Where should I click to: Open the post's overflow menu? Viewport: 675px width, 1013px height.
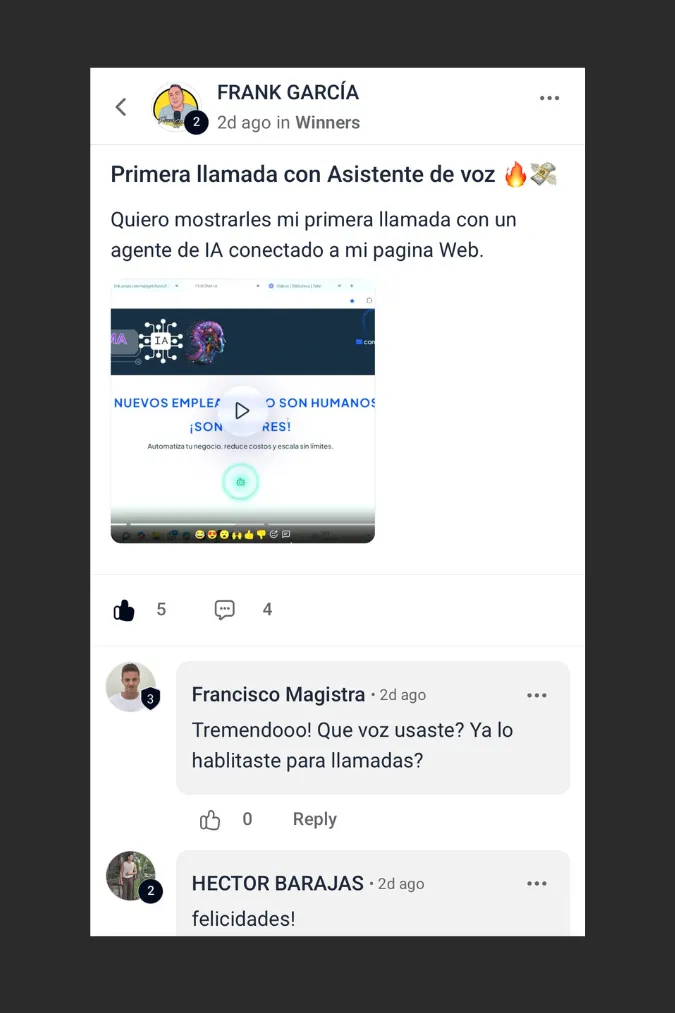pyautogui.click(x=549, y=98)
